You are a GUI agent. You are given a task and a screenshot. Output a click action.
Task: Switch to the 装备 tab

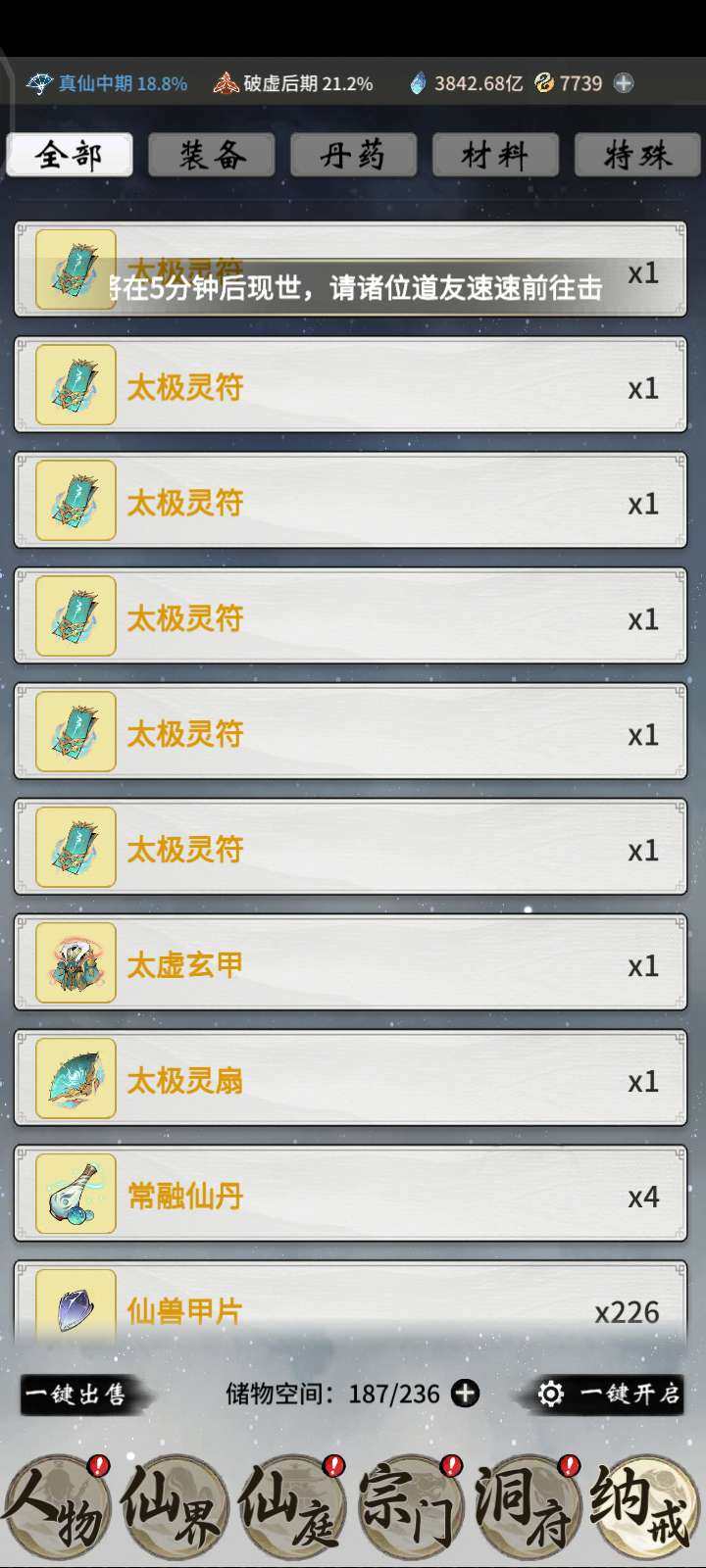211,155
